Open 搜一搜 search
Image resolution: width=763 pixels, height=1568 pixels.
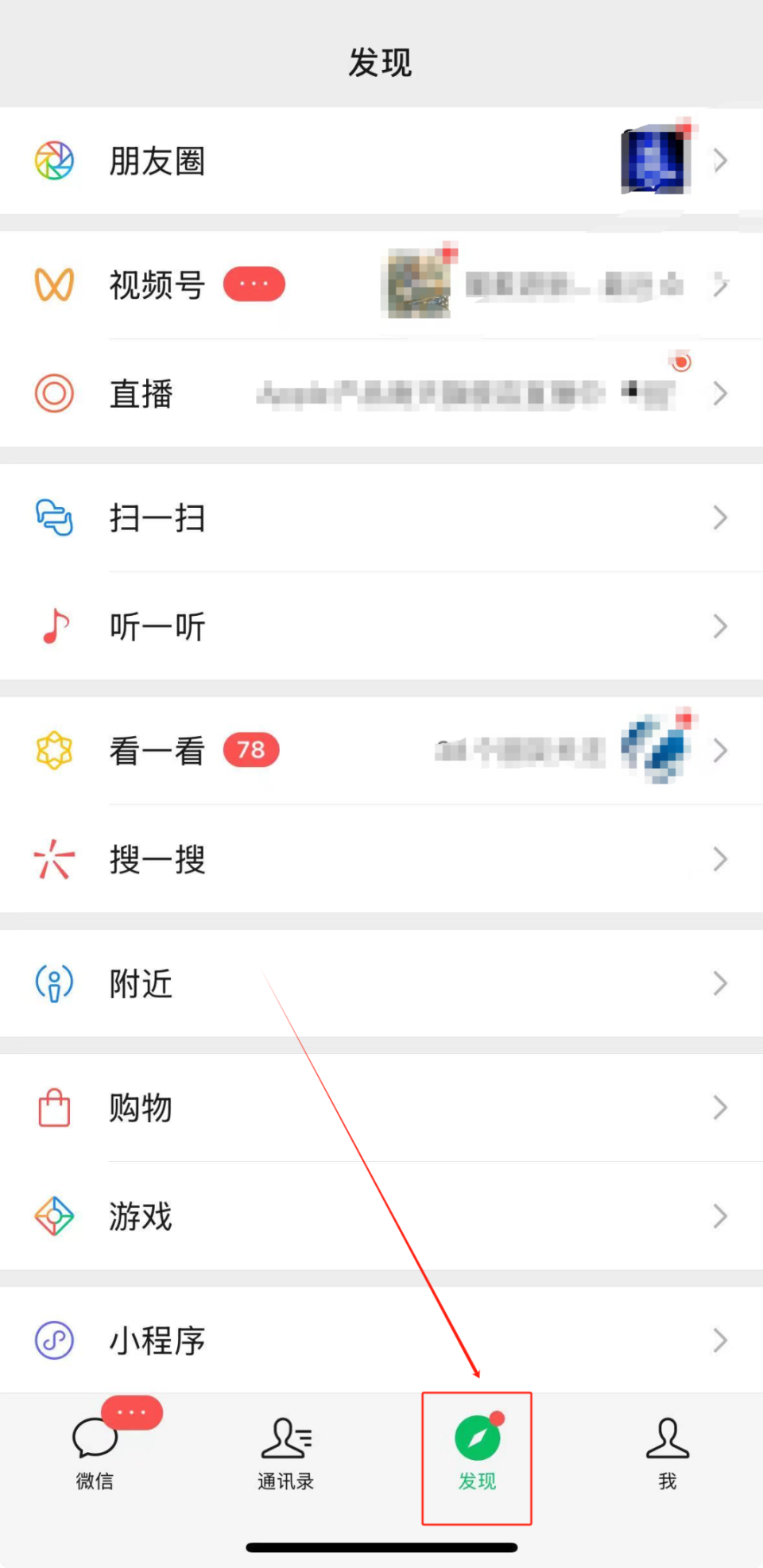pyautogui.click(x=157, y=859)
